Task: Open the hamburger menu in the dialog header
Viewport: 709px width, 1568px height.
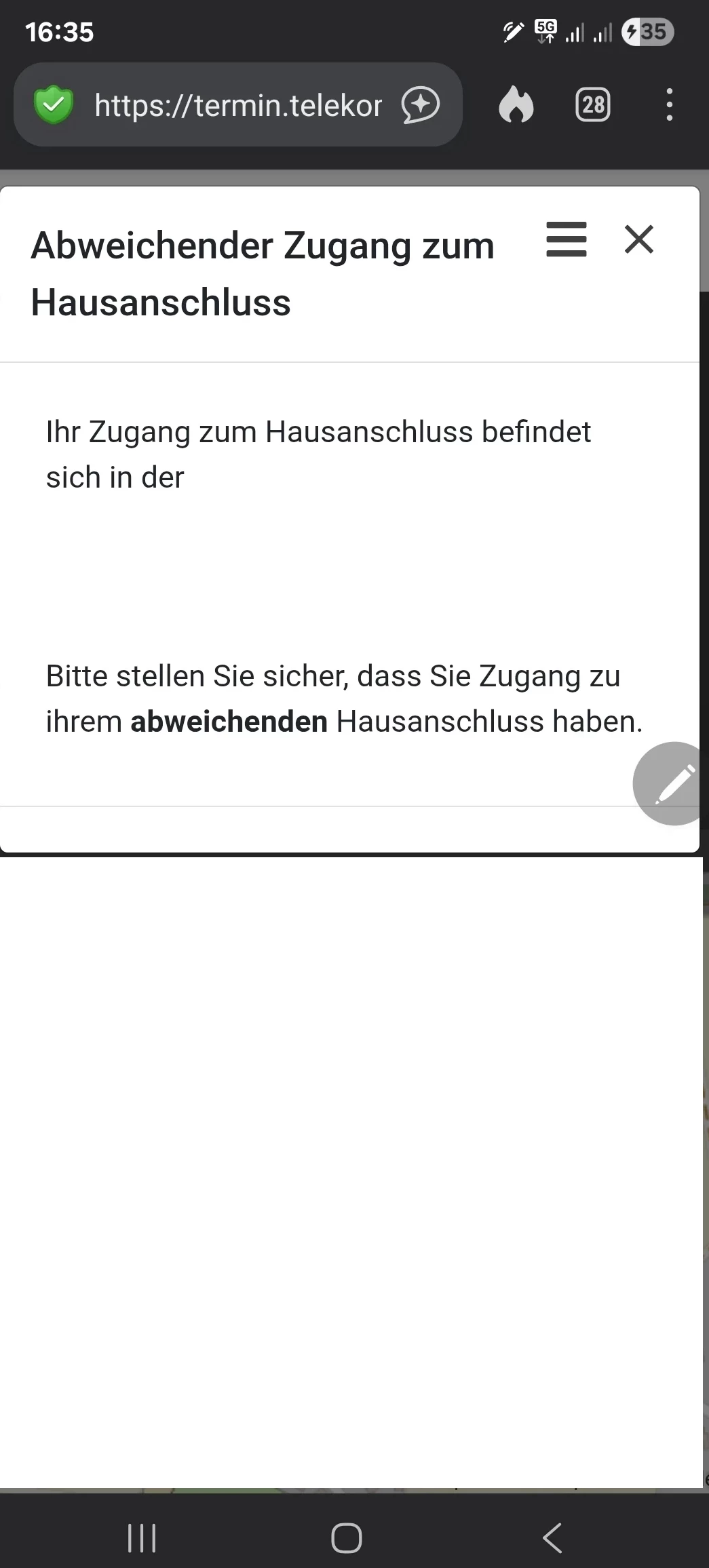Action: [567, 239]
